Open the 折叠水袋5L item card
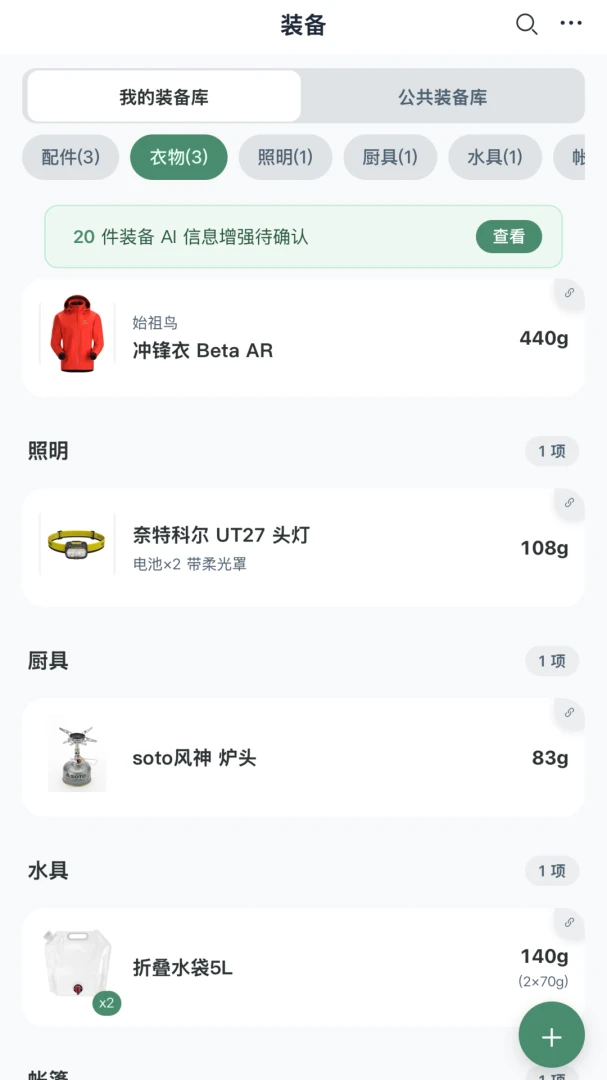This screenshot has width=607, height=1080. pyautogui.click(x=303, y=968)
